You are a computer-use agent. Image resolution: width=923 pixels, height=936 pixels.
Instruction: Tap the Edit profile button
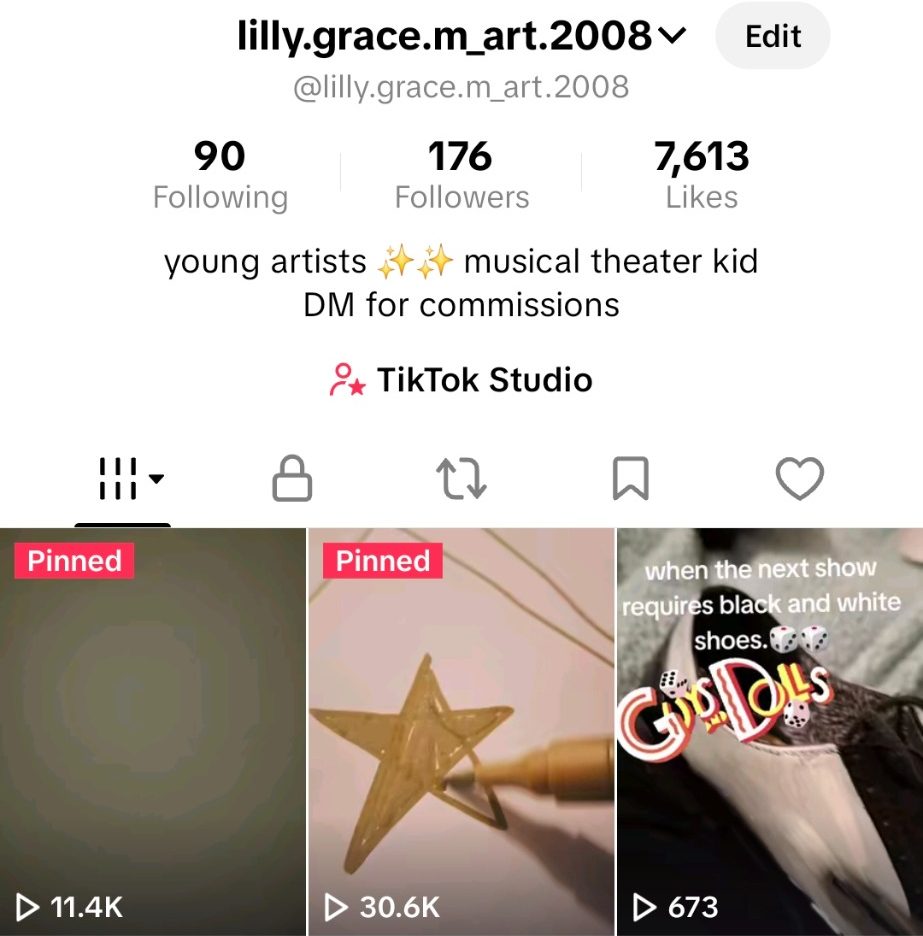773,36
